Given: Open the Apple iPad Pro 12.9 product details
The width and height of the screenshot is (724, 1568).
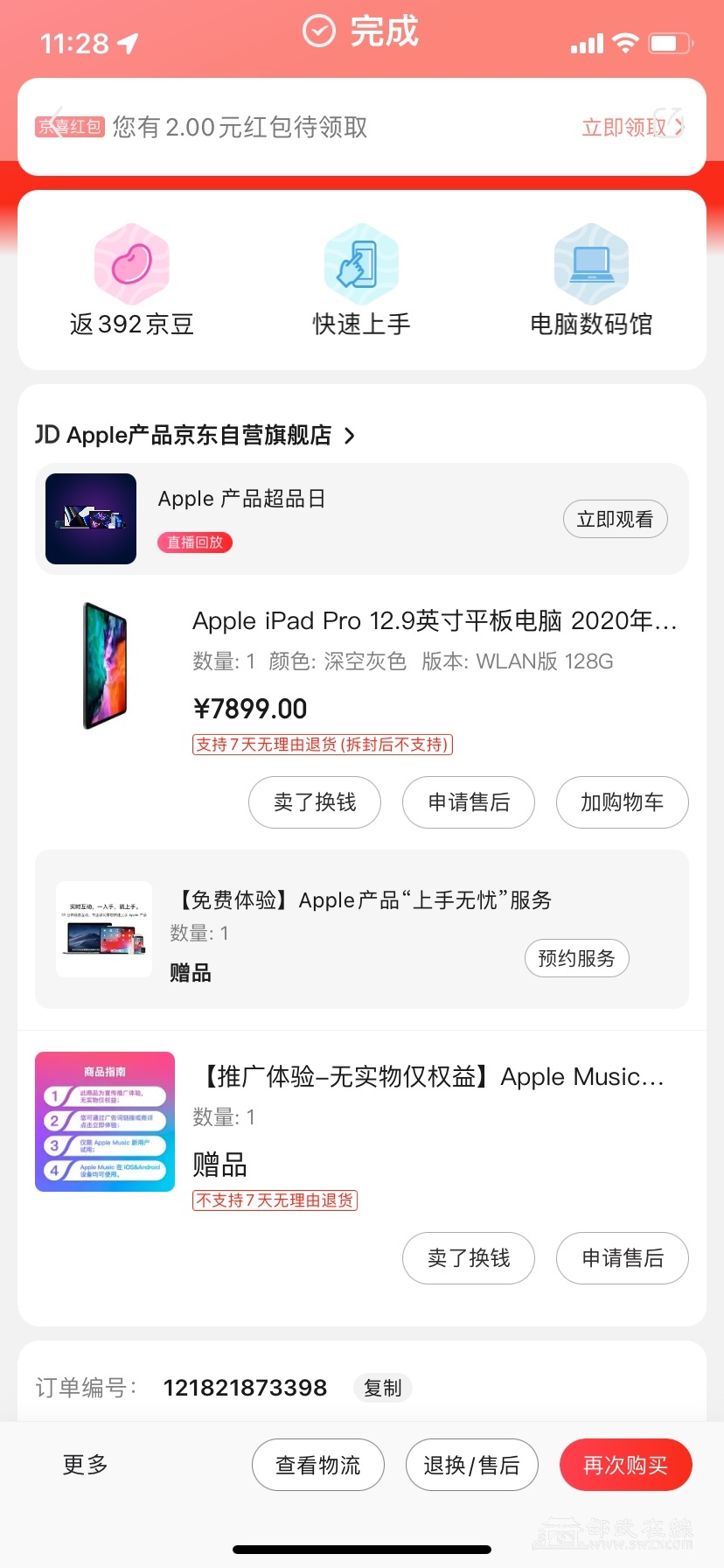Looking at the screenshot, I should pos(434,621).
